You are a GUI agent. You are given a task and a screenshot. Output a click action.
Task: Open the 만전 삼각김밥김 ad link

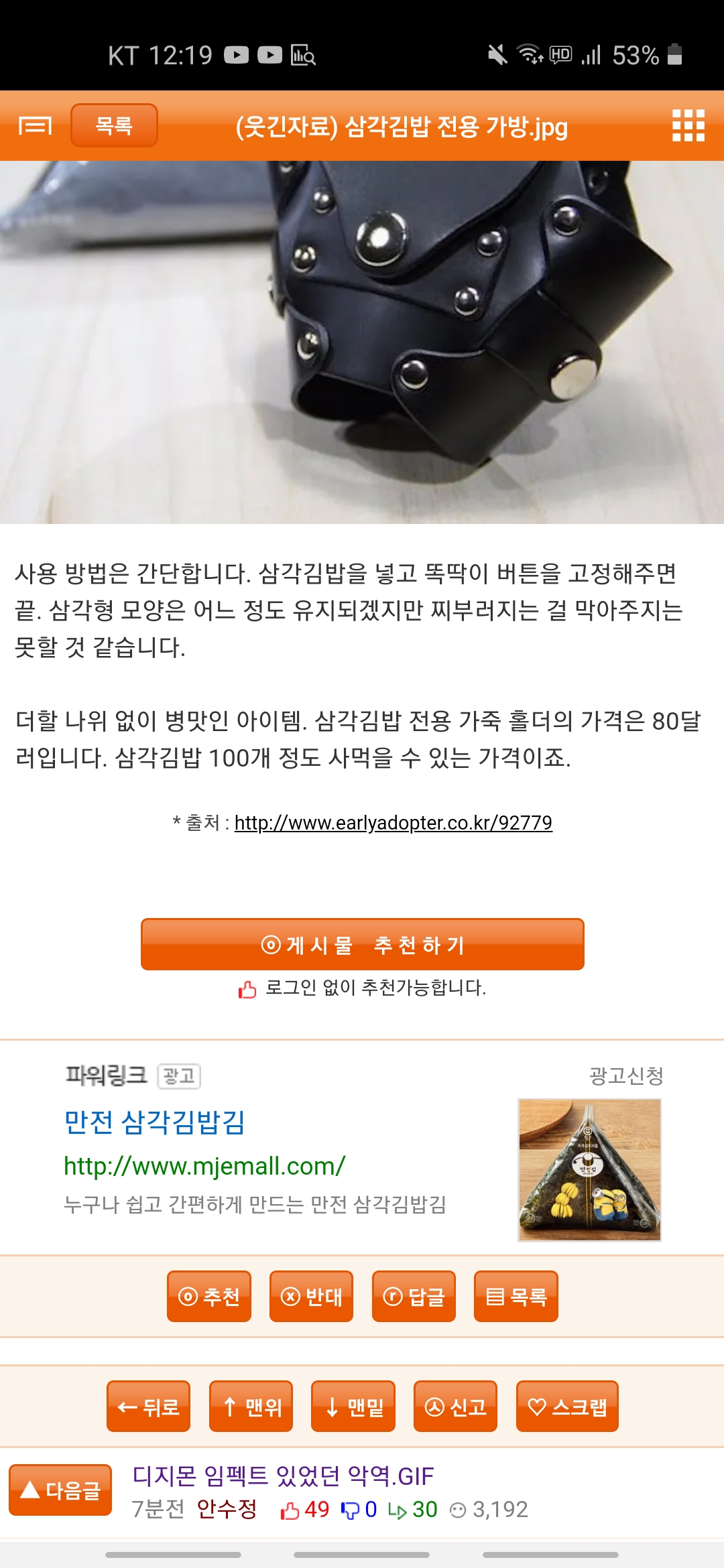click(155, 1122)
